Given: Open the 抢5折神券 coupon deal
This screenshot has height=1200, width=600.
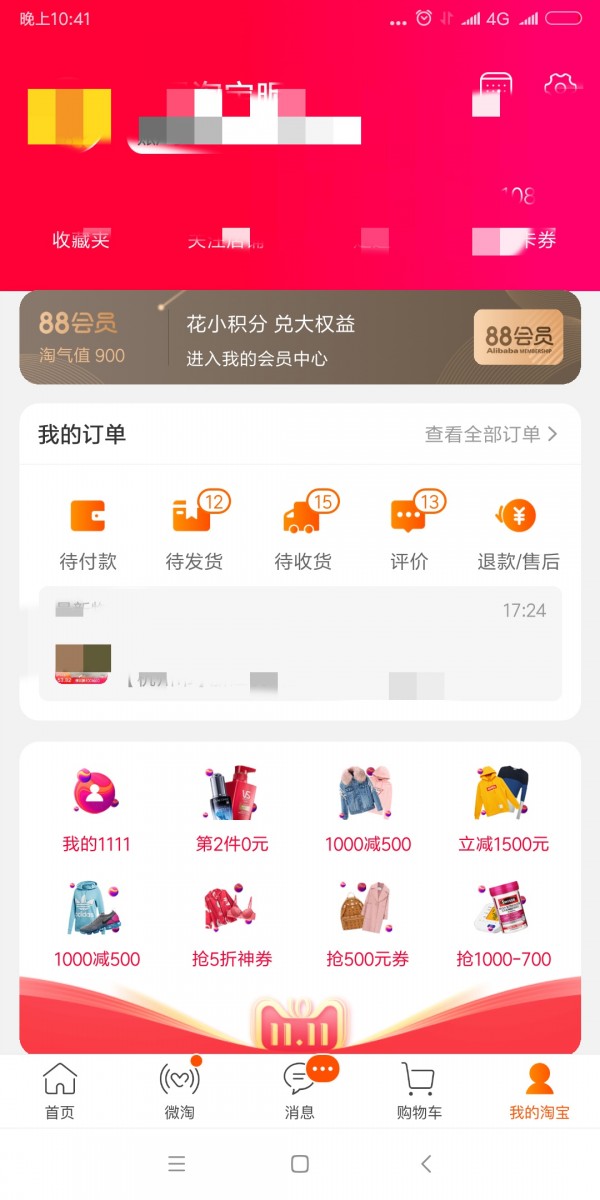Looking at the screenshot, I should [232, 924].
